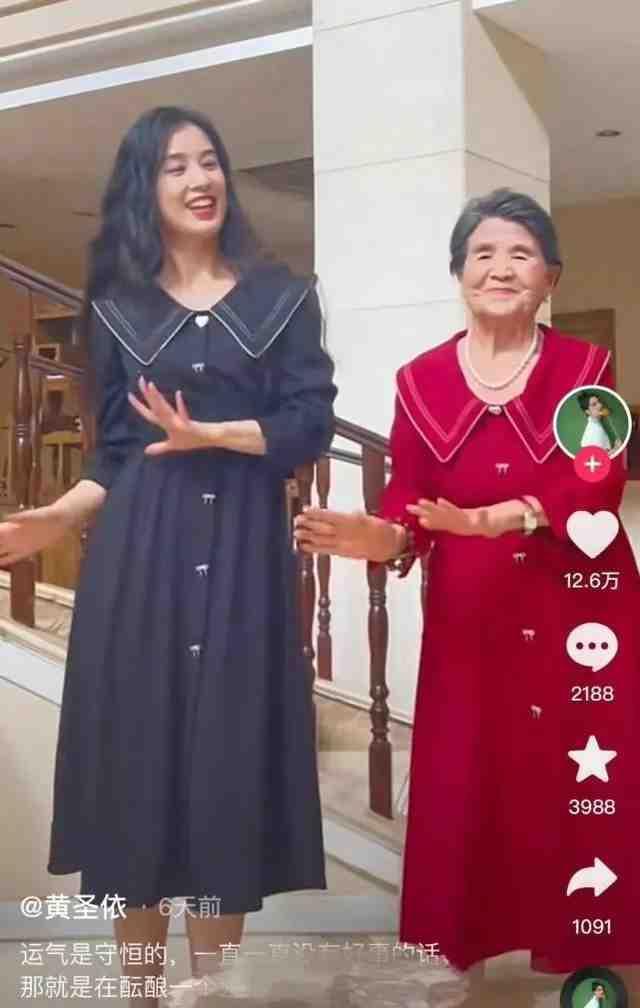Follow the creator with the plus button
The image size is (640, 1008).
(592, 465)
